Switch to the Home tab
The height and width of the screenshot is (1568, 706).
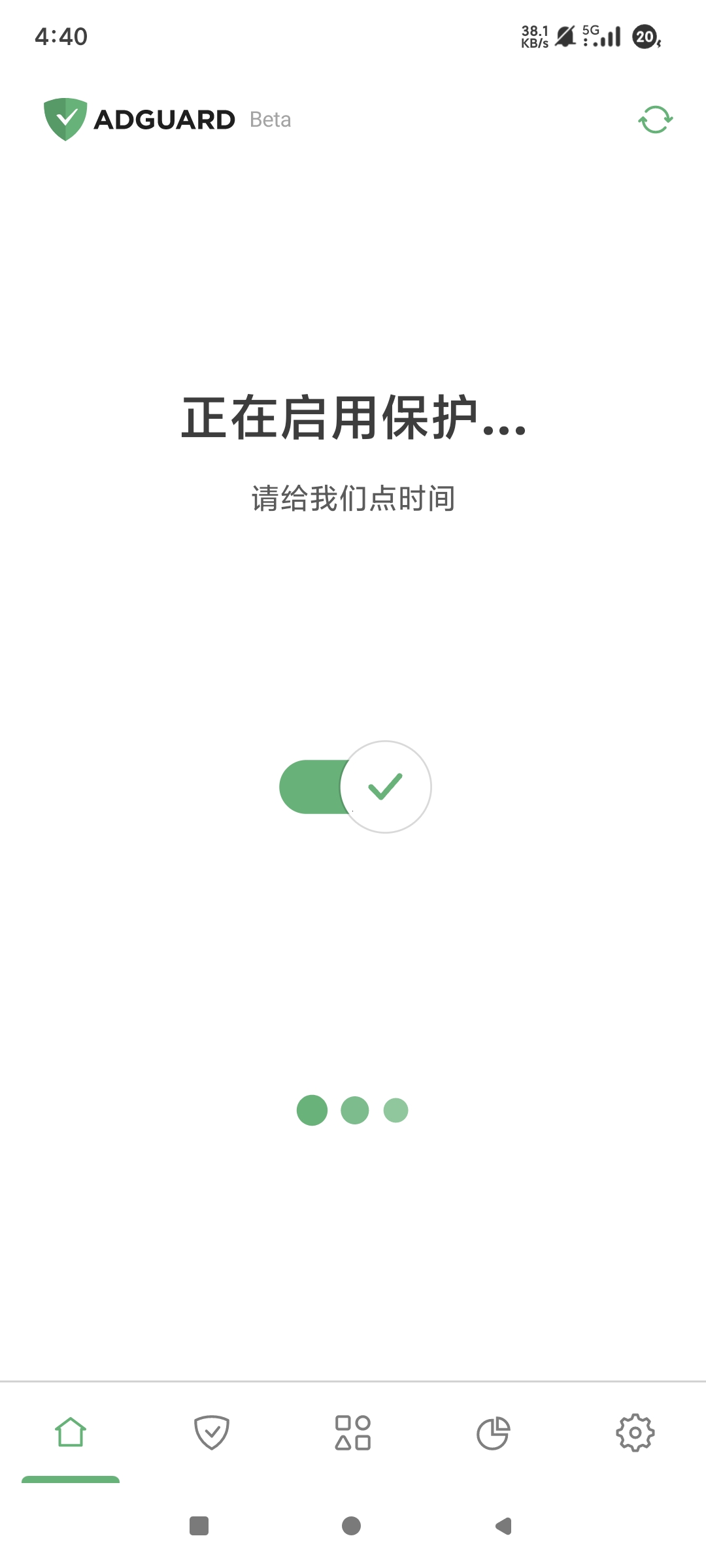(x=71, y=1433)
